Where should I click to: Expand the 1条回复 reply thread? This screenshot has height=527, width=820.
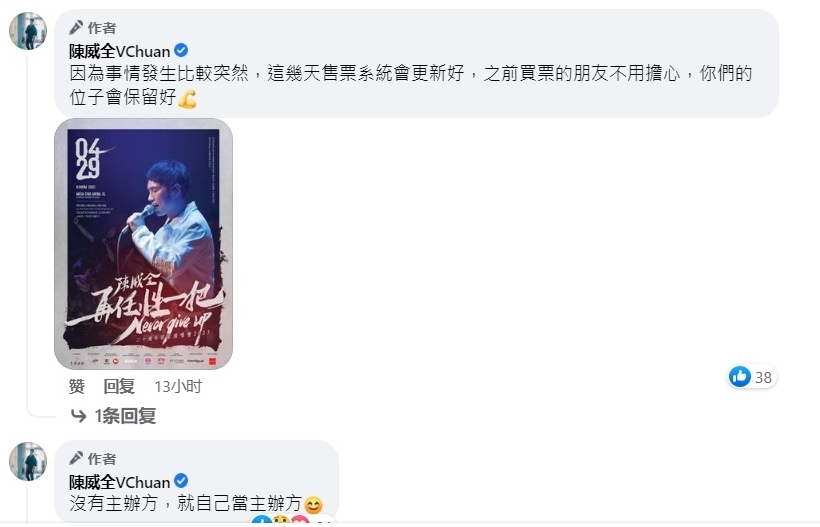[124, 416]
